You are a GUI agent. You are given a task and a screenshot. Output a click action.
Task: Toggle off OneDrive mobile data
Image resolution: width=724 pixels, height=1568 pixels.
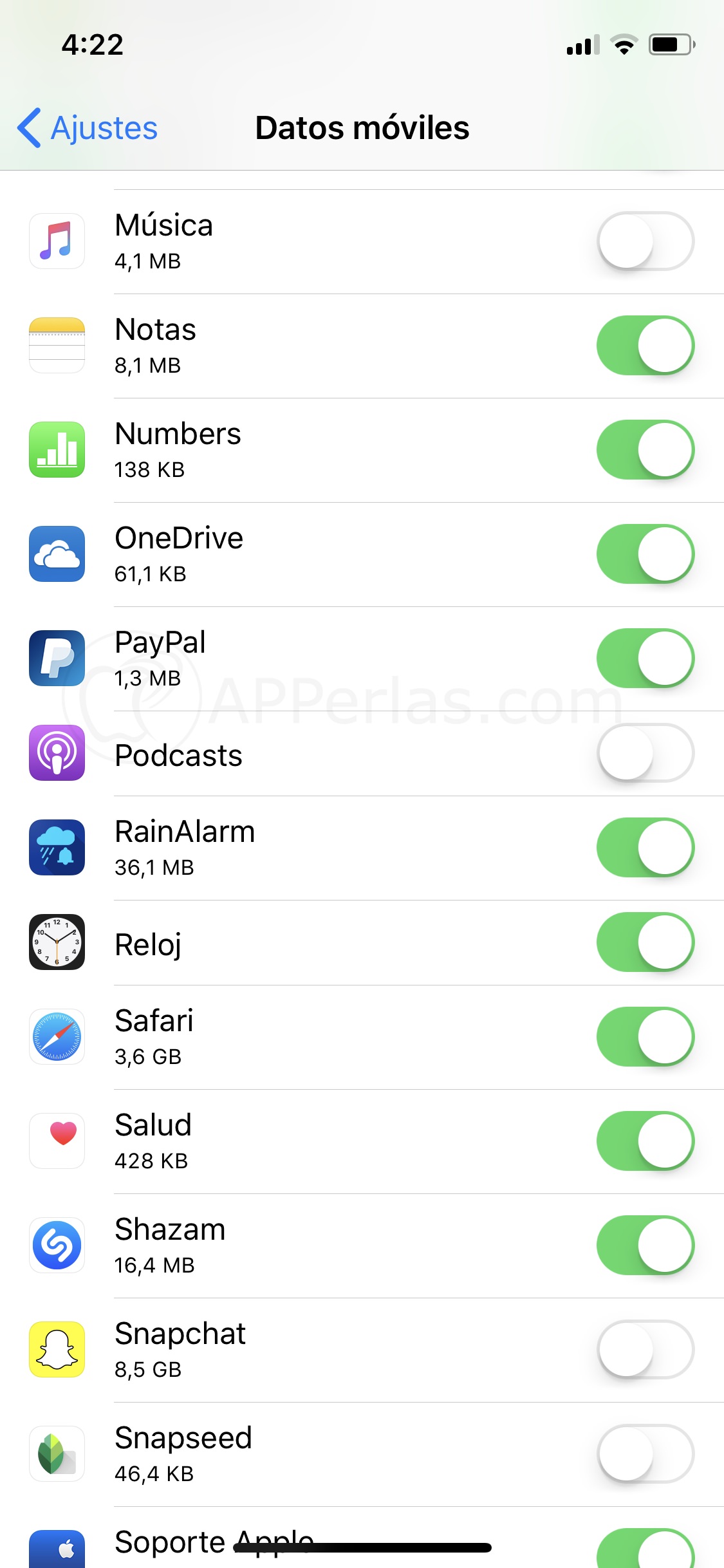pyautogui.click(x=645, y=554)
